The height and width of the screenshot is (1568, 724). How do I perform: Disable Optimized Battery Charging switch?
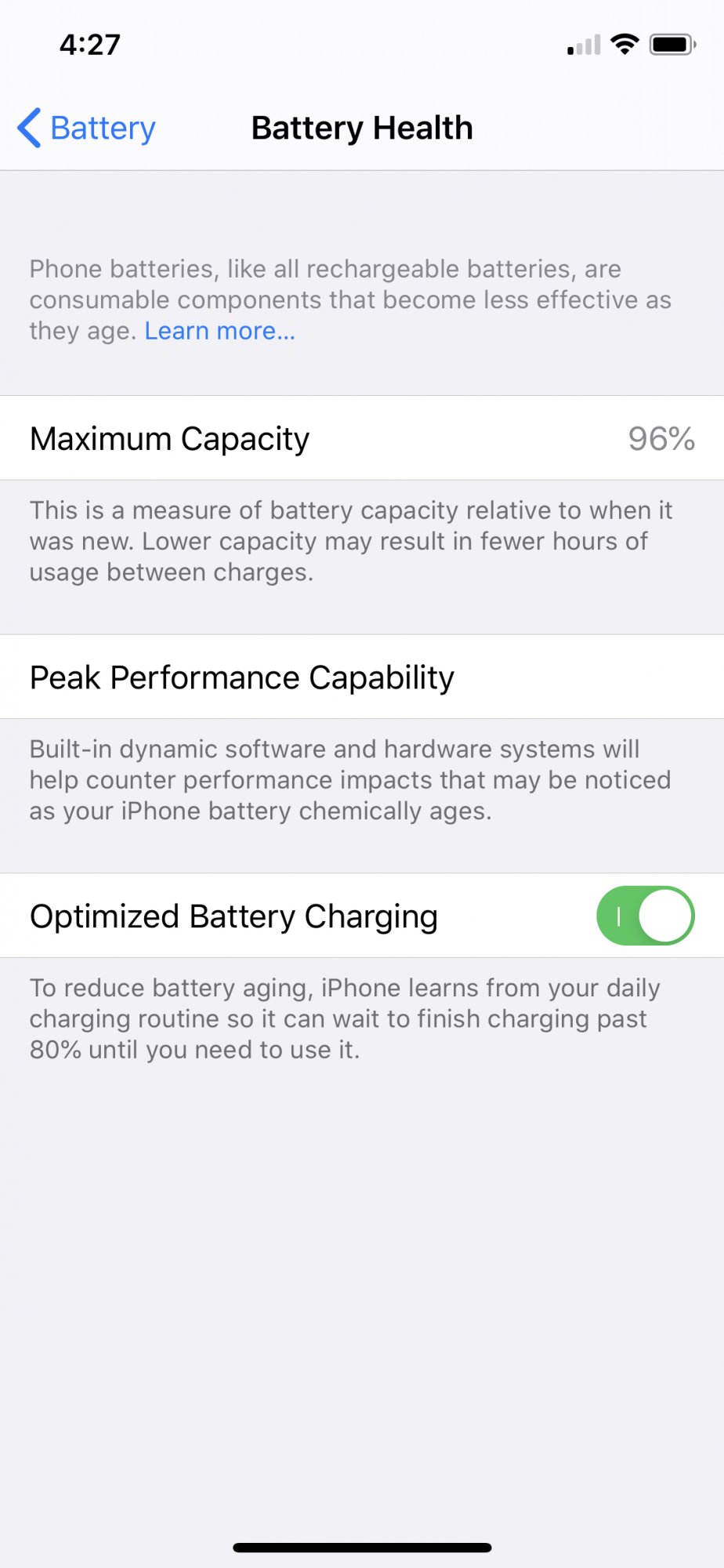coord(645,916)
